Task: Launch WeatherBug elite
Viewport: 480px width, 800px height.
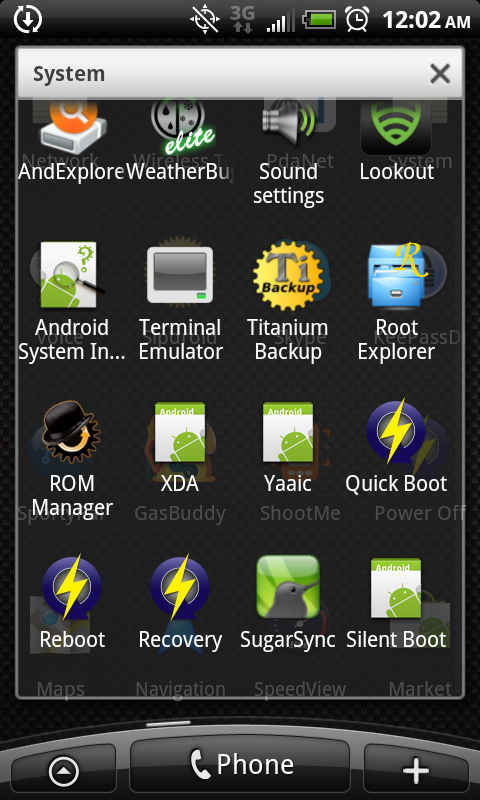Action: [180, 142]
